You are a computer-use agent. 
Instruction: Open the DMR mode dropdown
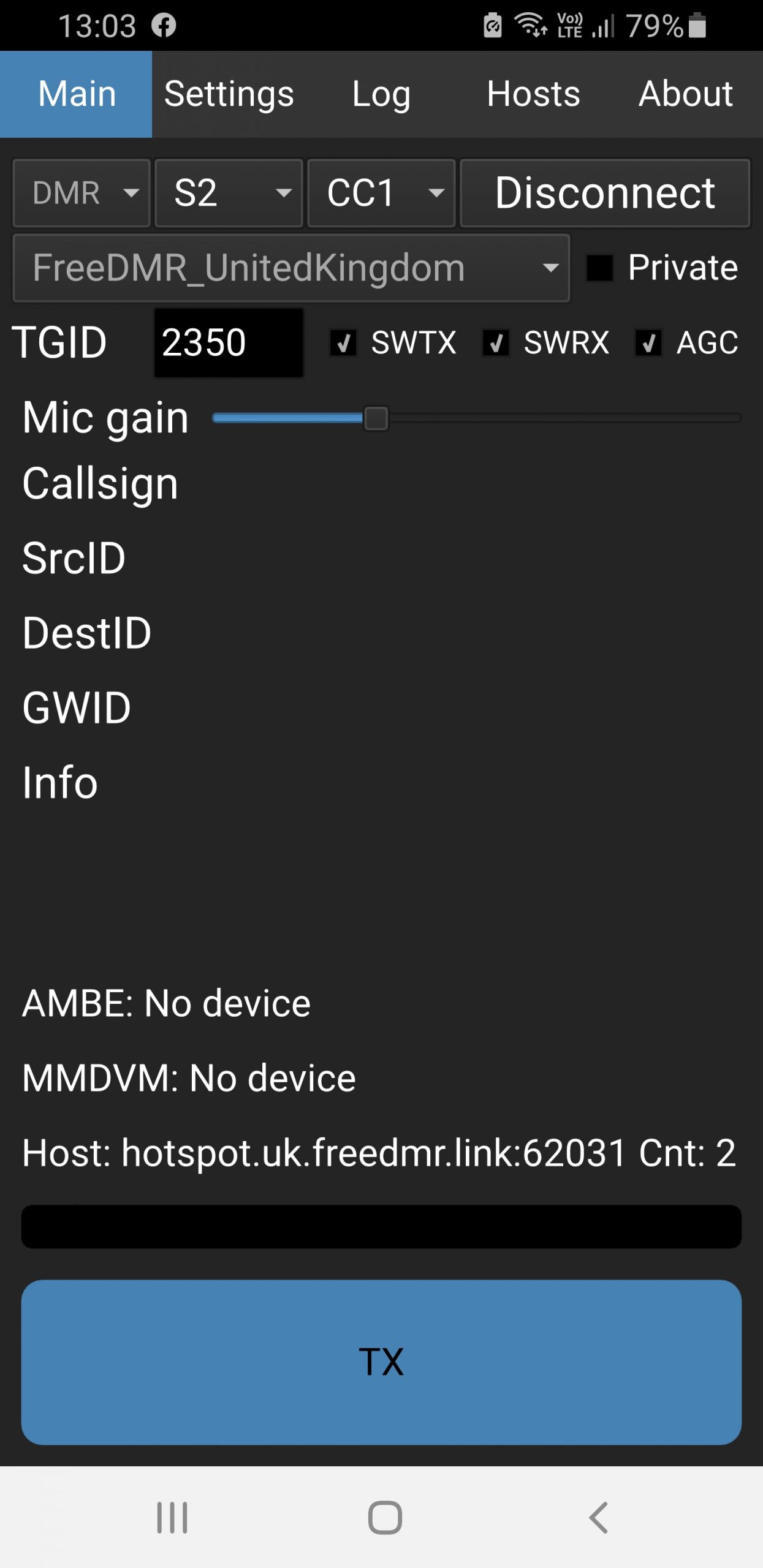(81, 193)
